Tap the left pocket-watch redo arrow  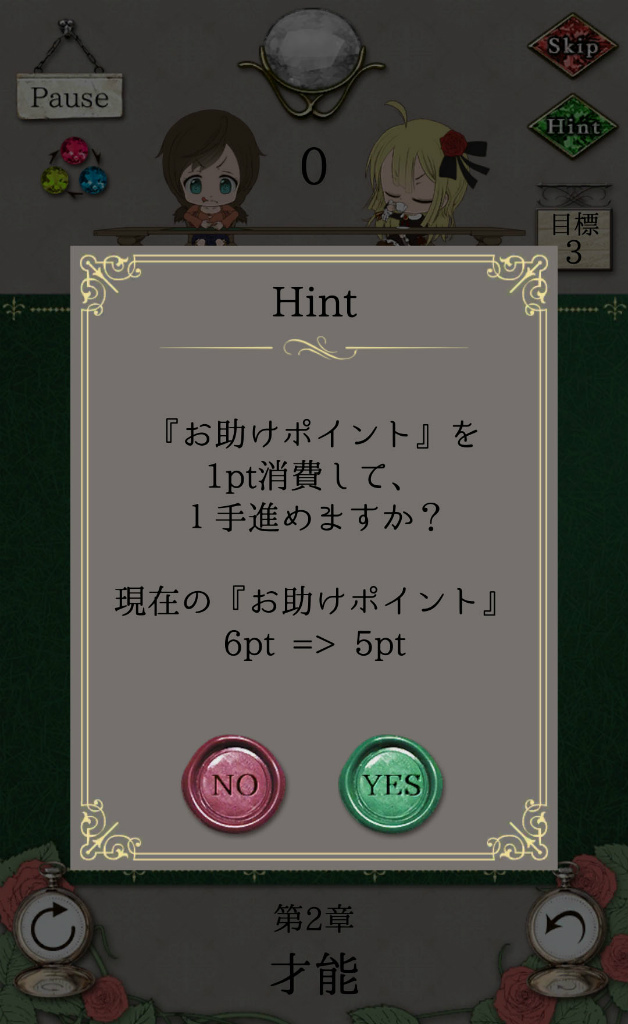[x=54, y=931]
